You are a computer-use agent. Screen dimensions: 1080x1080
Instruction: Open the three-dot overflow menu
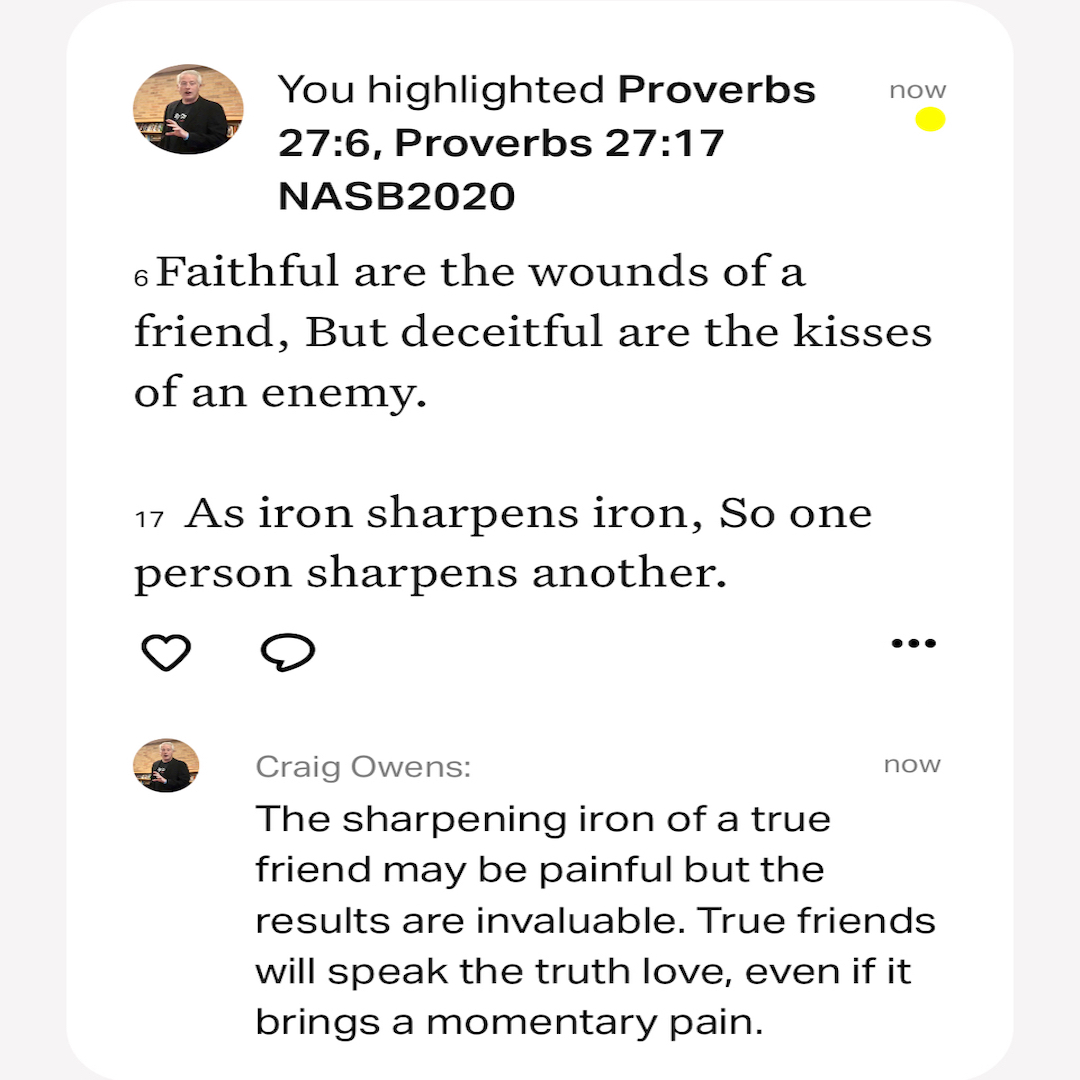[x=913, y=643]
